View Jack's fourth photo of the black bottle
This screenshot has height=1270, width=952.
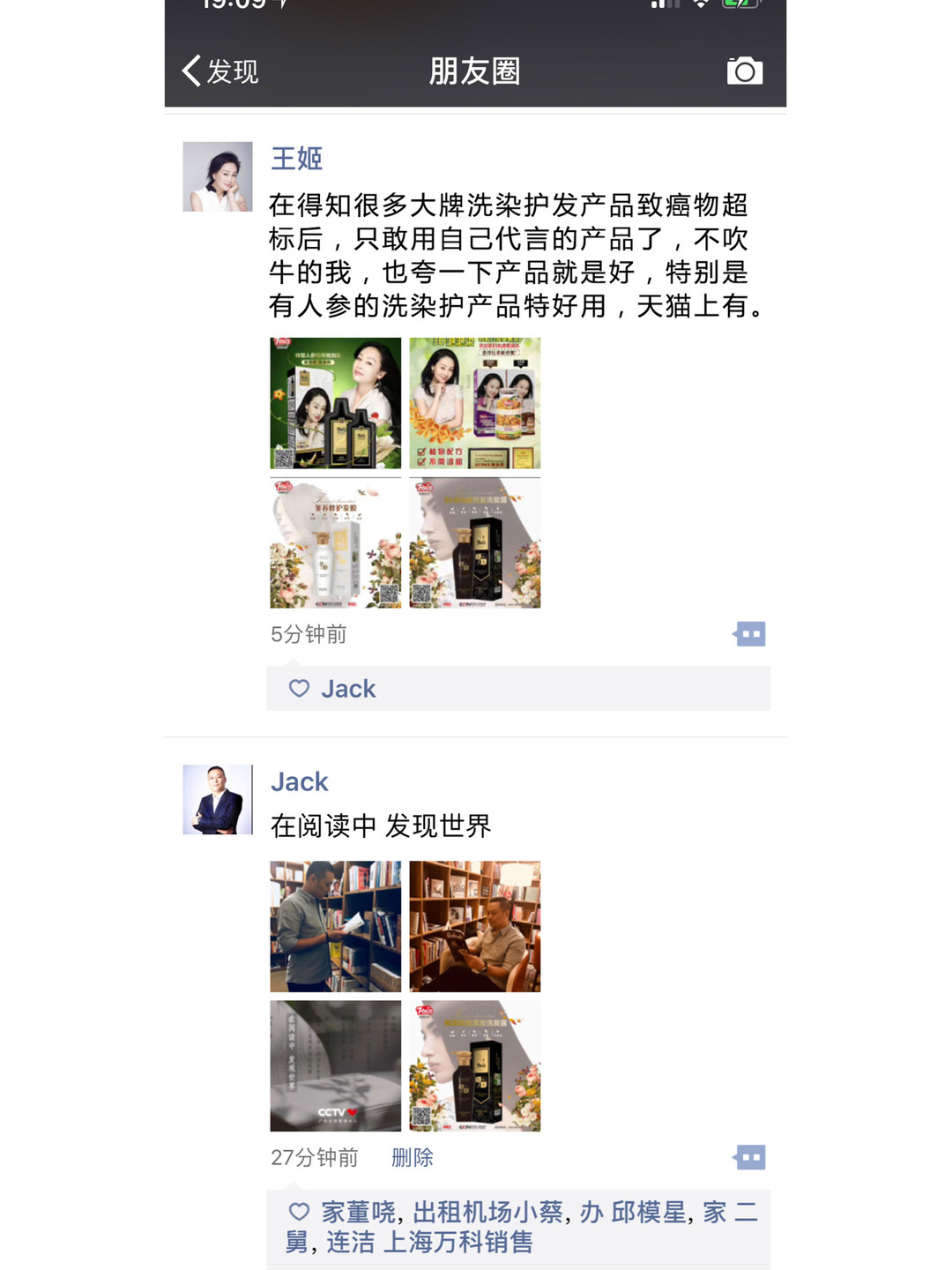pyautogui.click(x=475, y=1066)
